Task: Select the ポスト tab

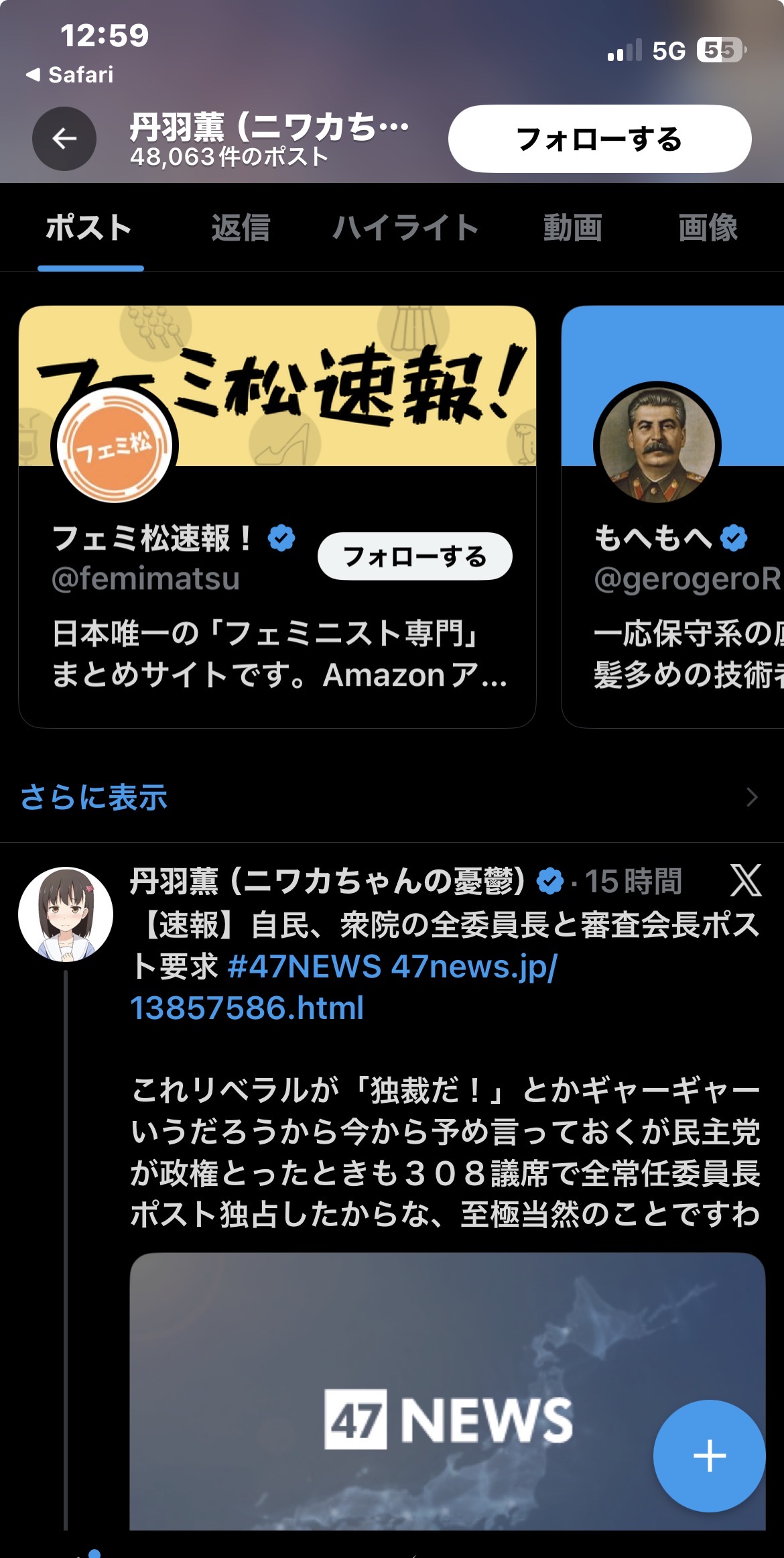Action: click(89, 228)
